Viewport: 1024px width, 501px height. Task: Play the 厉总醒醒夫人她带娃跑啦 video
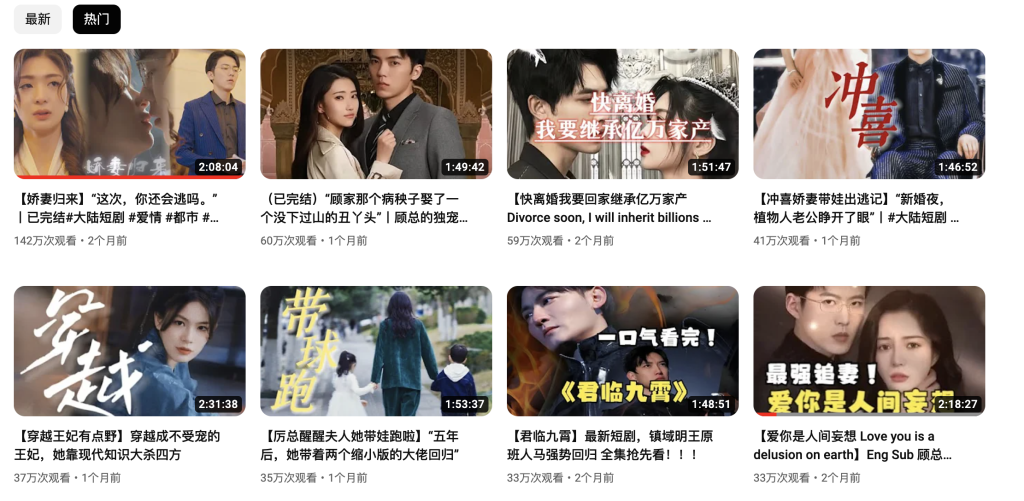click(x=376, y=351)
